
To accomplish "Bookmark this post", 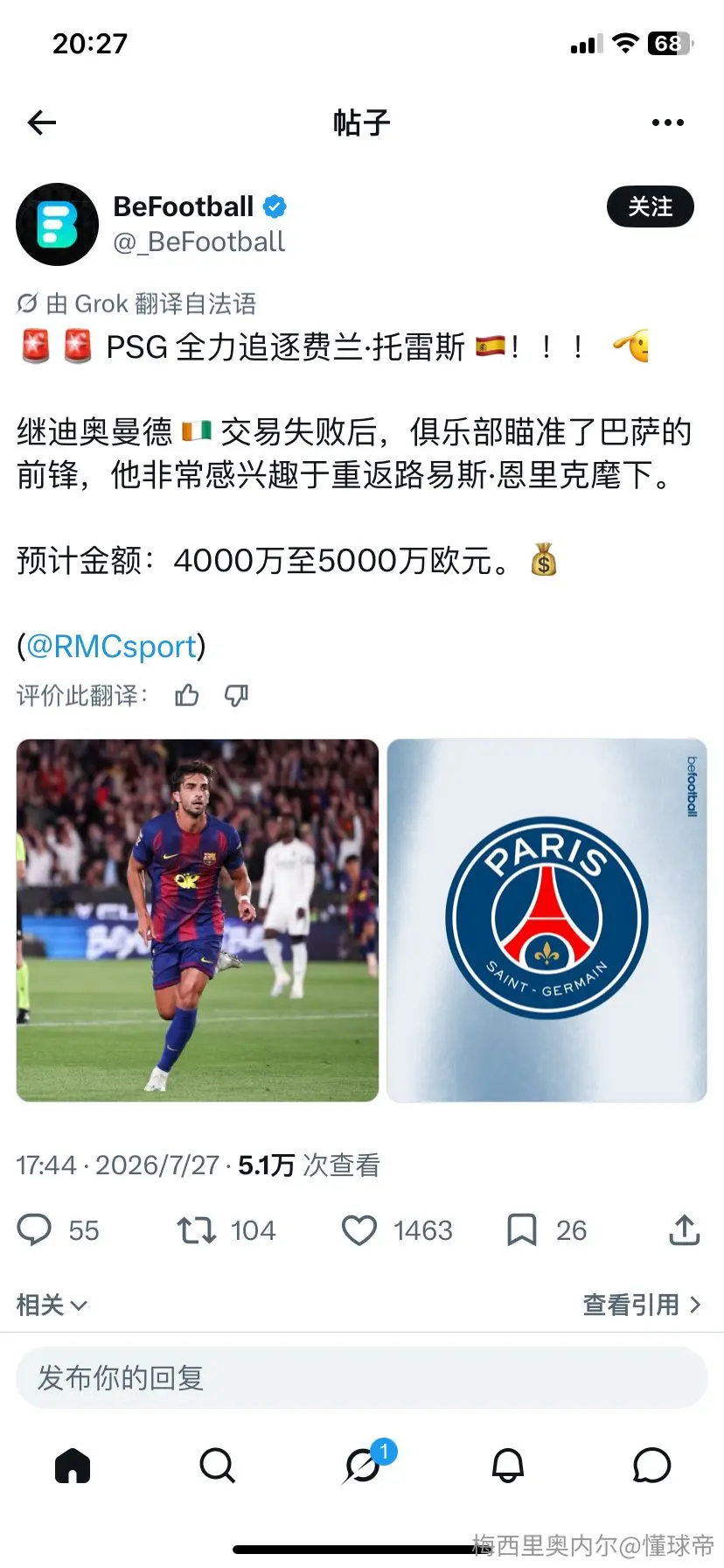I will coord(522,1230).
